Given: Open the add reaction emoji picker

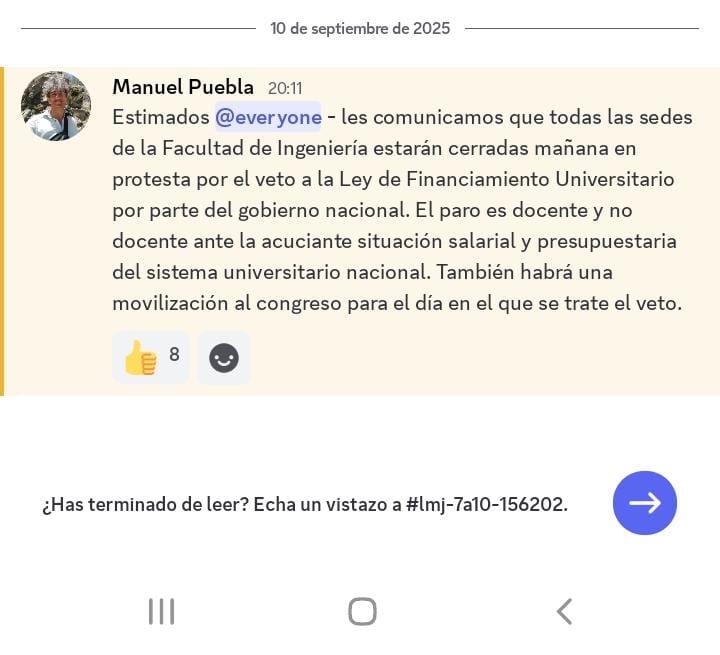Looking at the screenshot, I should [x=224, y=358].
